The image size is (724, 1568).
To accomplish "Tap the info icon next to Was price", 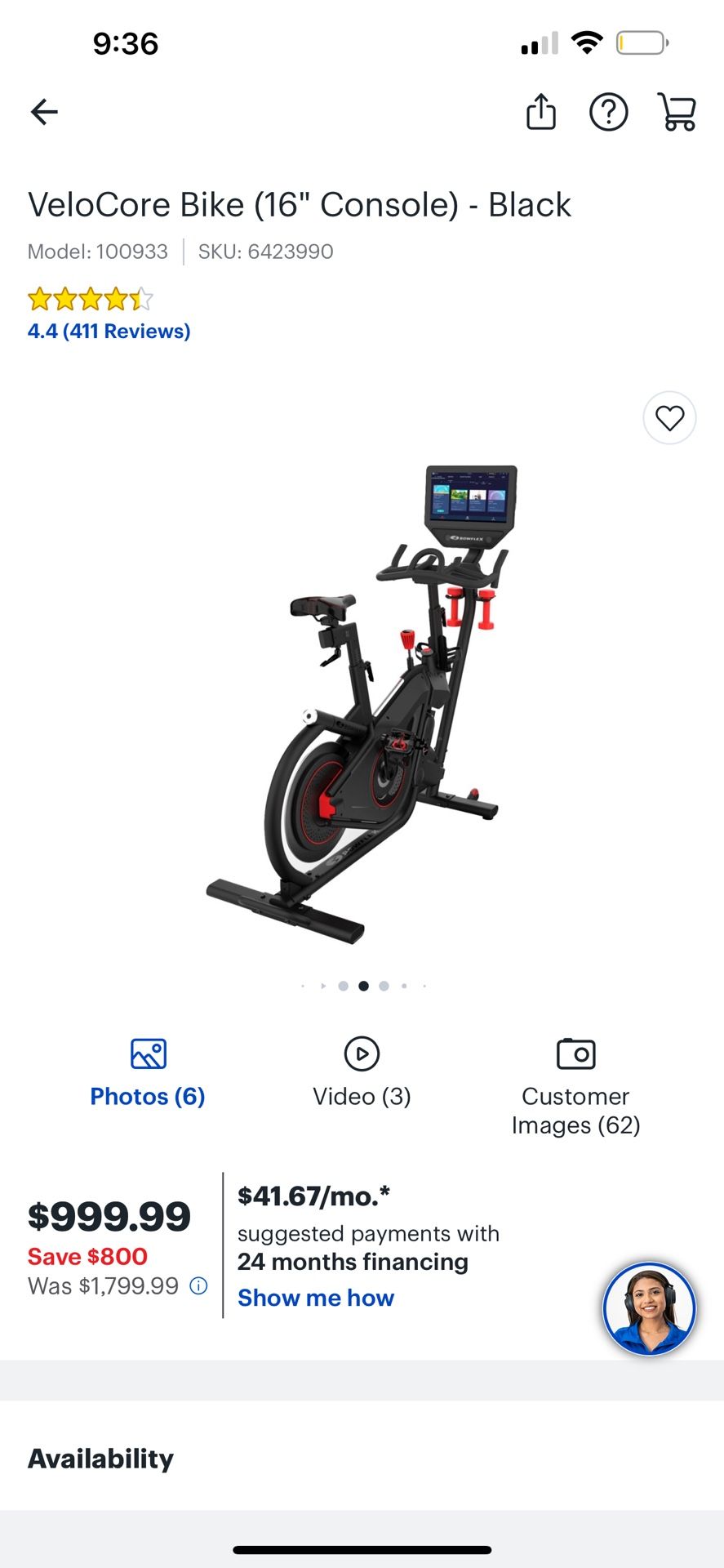I will [198, 1286].
